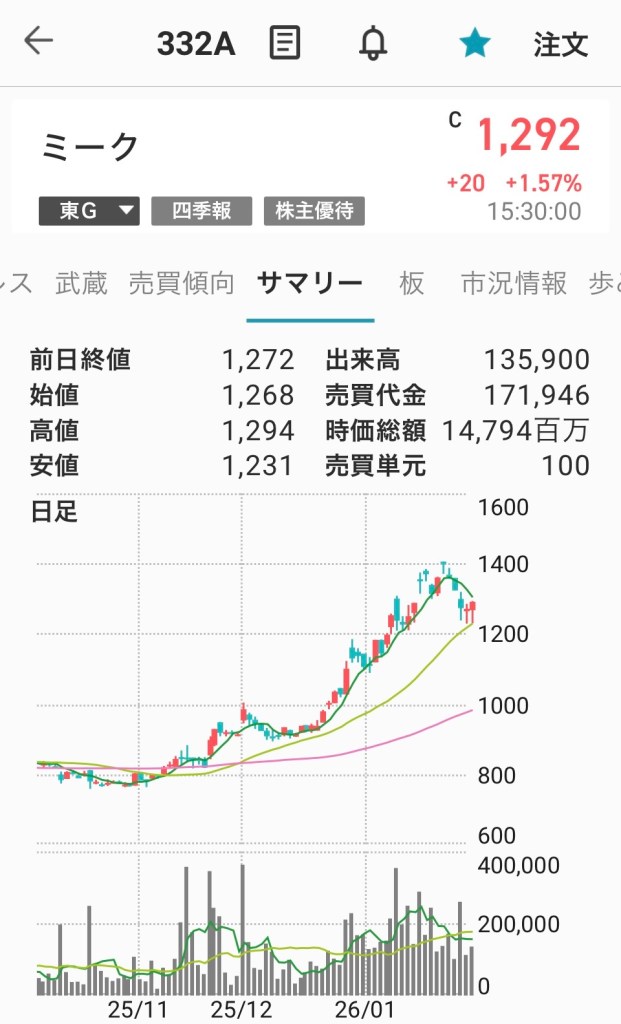Toggle the favorite star for 332A
The width and height of the screenshot is (621, 1024).
(x=473, y=43)
